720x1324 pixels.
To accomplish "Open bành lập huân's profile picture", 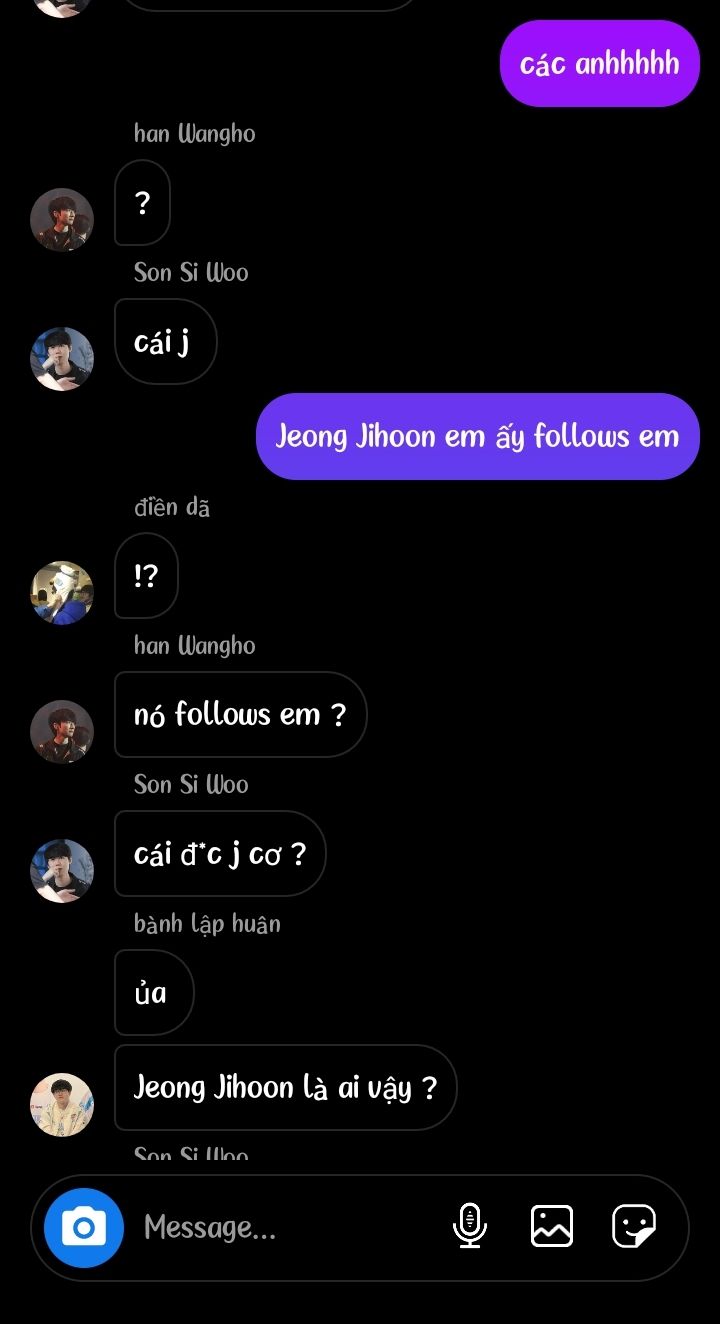I will (62, 1104).
